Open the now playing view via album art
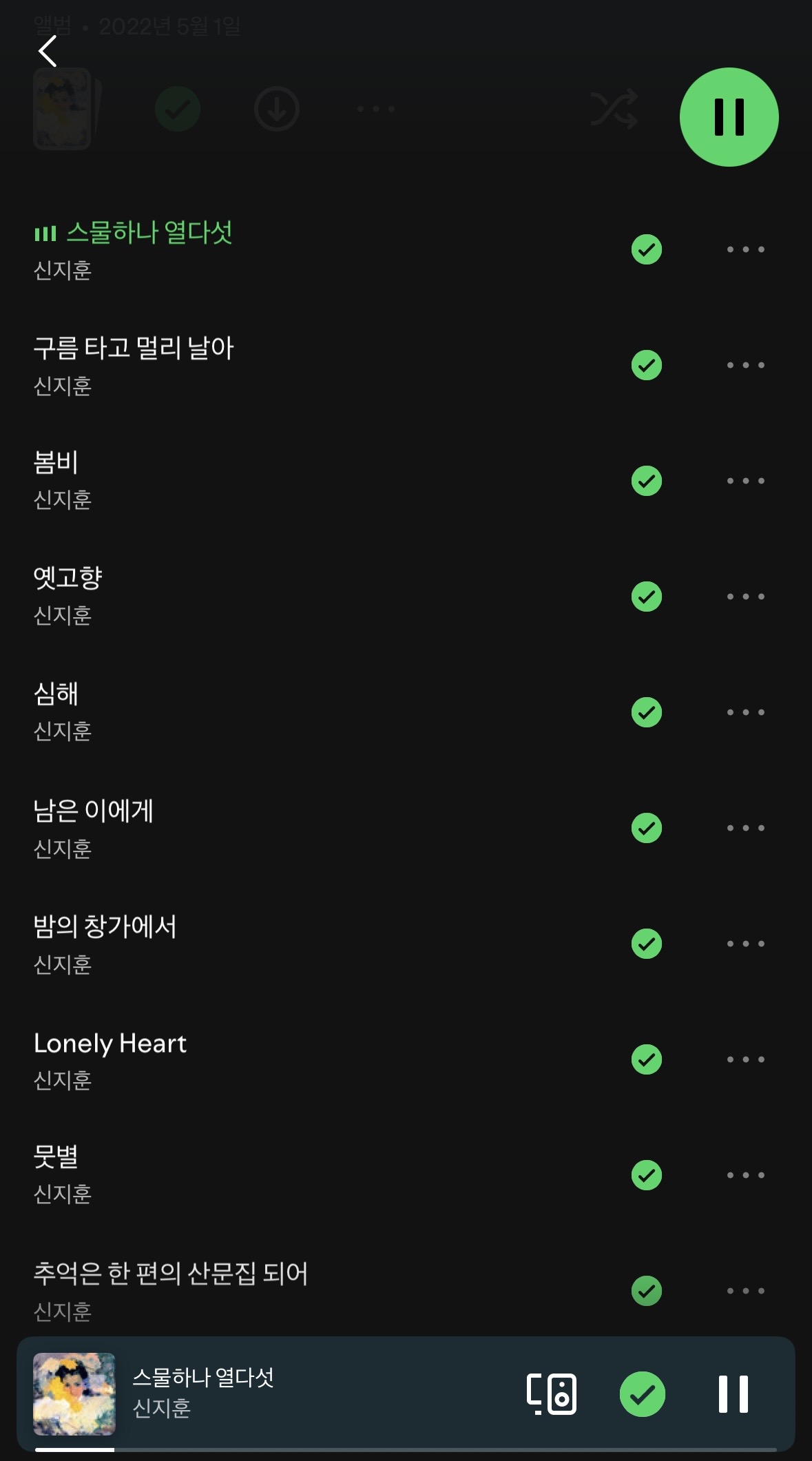The width and height of the screenshot is (812, 1461). point(74,1394)
